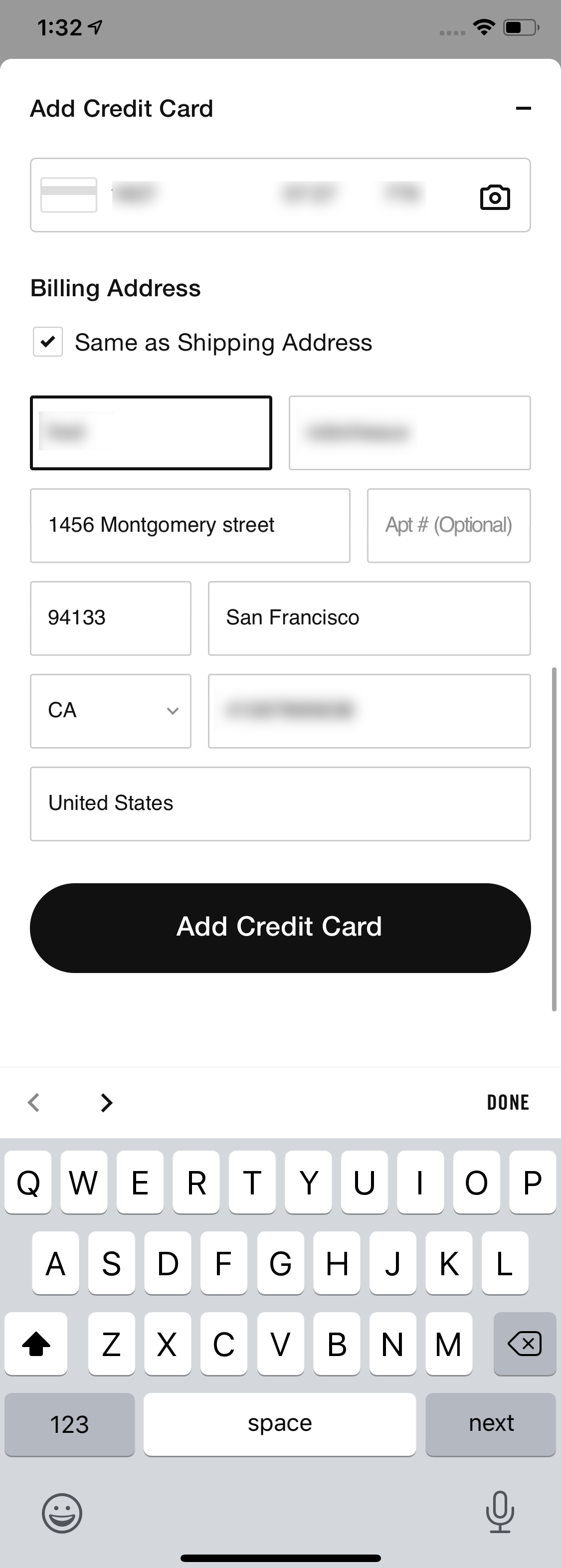Image resolution: width=561 pixels, height=1568 pixels.
Task: Edit the 1456 Montgomery street field
Action: [x=190, y=525]
